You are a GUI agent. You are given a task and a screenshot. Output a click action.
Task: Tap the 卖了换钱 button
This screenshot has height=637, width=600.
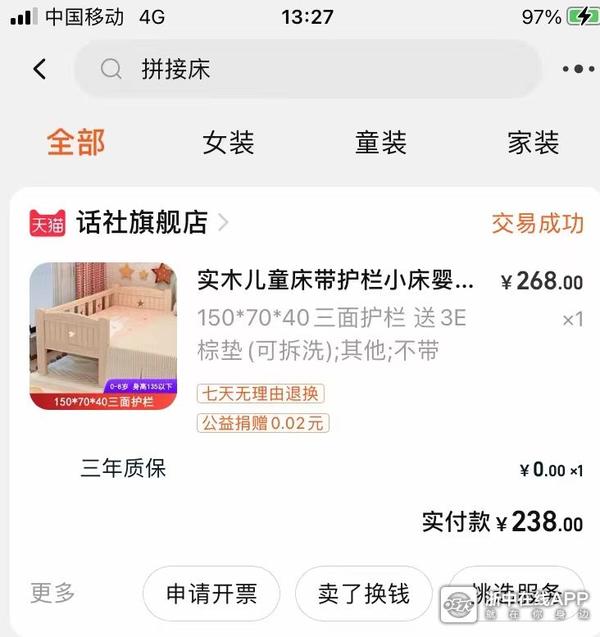[x=364, y=594]
